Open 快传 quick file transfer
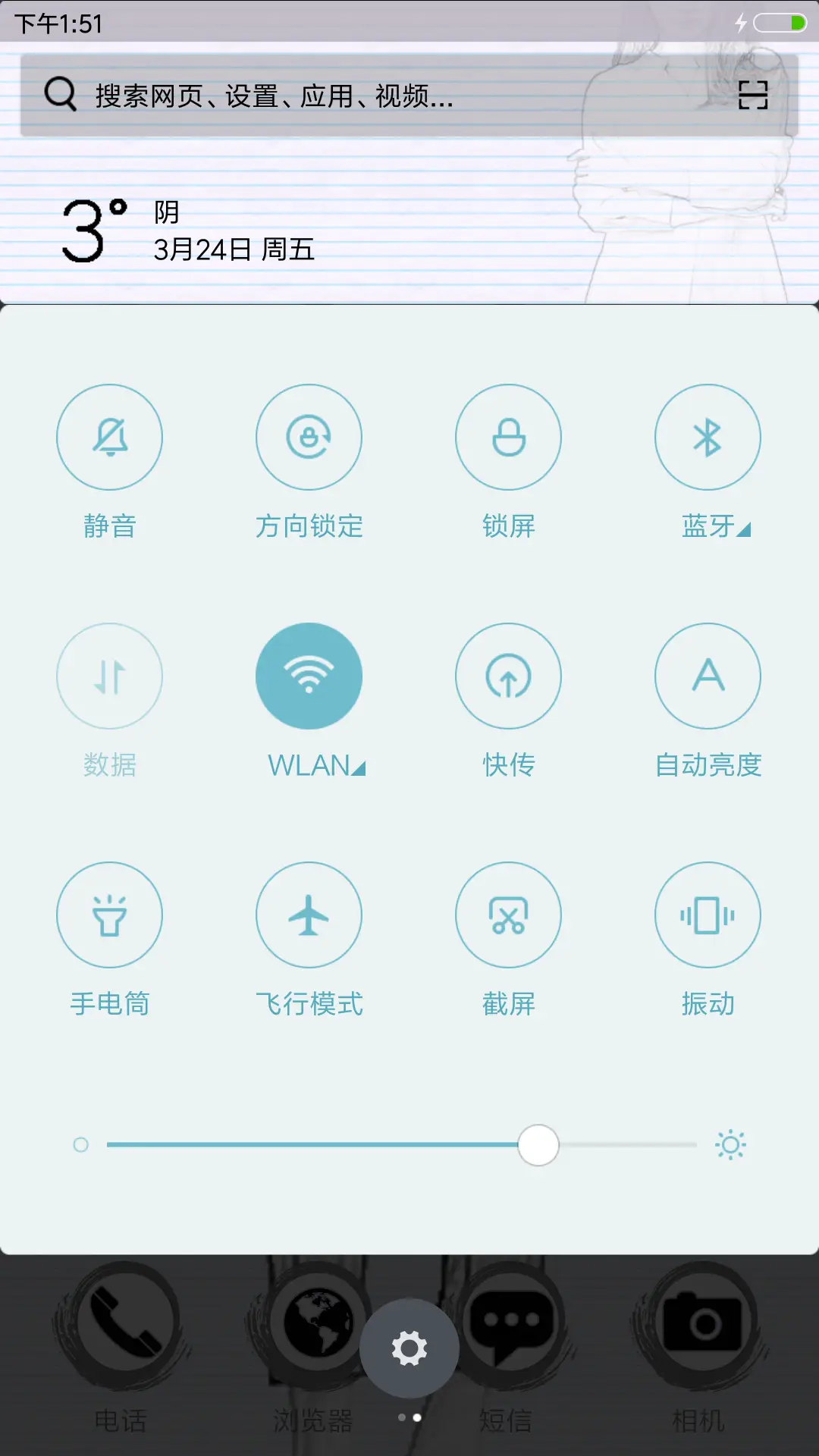This screenshot has height=1456, width=819. pos(508,676)
